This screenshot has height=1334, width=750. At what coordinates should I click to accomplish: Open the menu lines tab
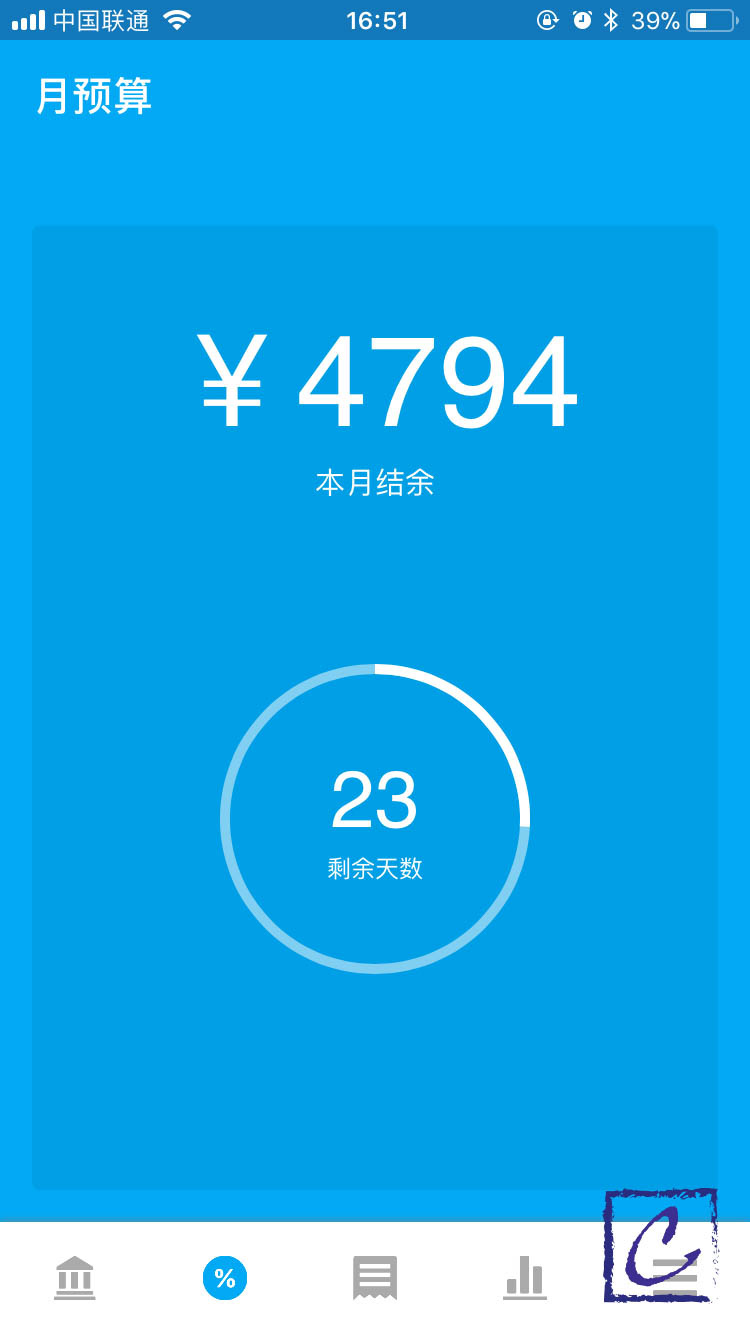[674, 1277]
